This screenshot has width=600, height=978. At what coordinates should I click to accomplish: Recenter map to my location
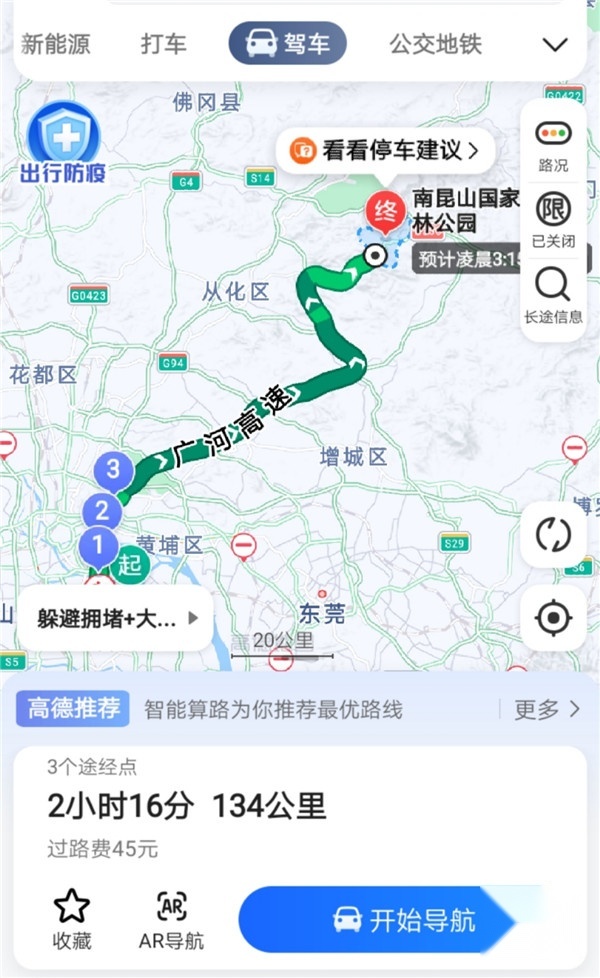click(x=553, y=617)
